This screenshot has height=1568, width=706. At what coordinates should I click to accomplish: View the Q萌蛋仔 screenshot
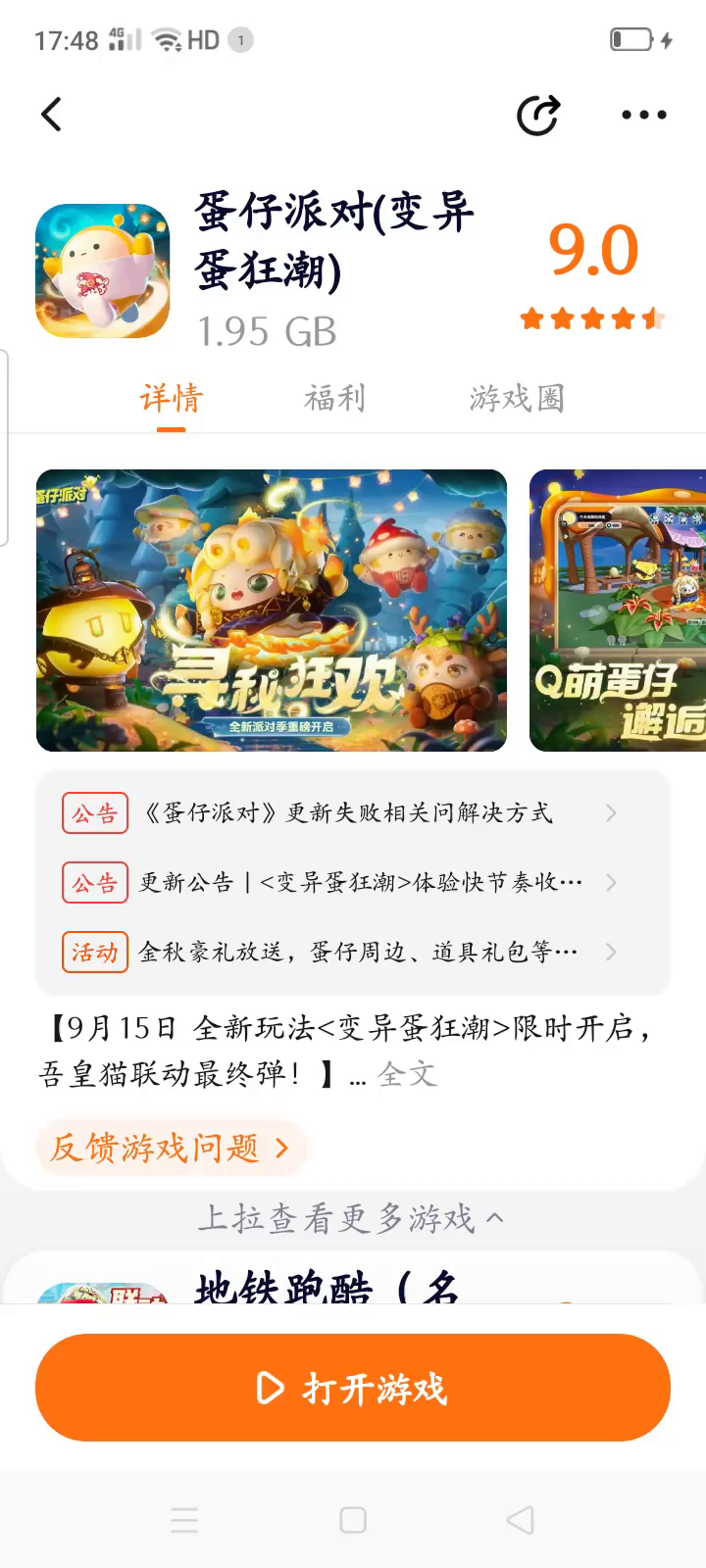pyautogui.click(x=618, y=611)
